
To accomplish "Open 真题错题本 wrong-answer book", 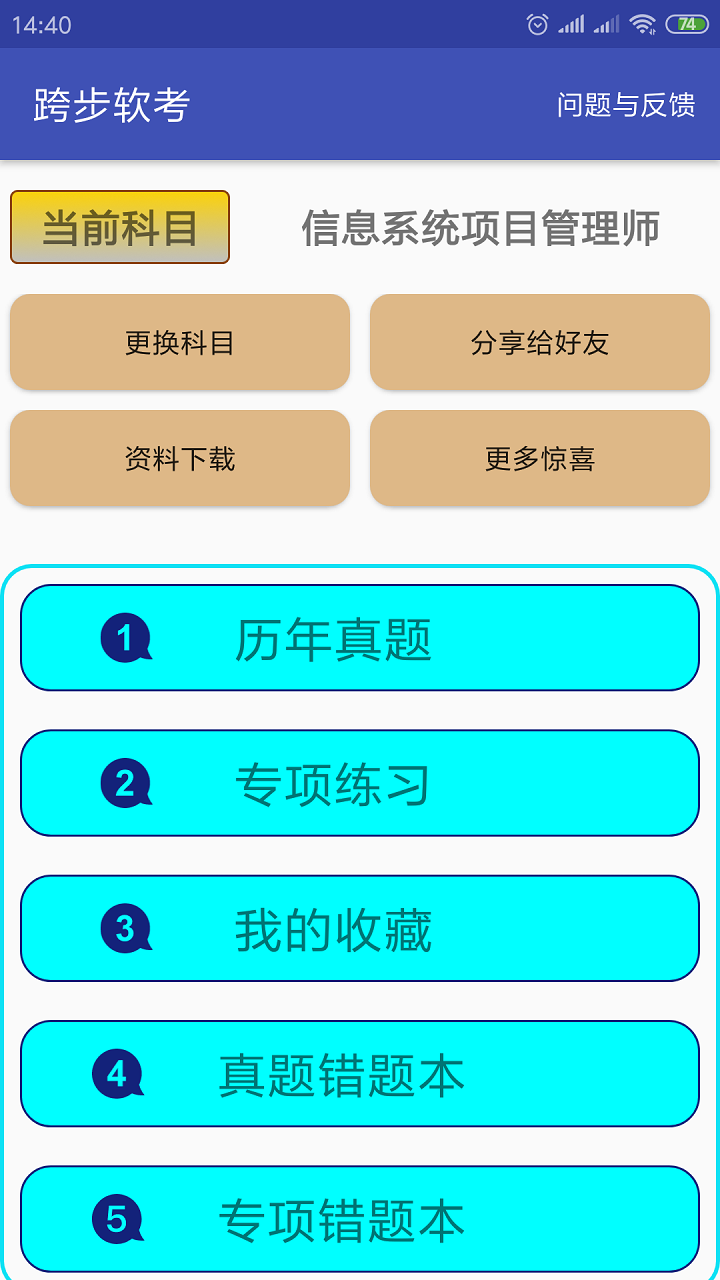I will [x=360, y=1075].
